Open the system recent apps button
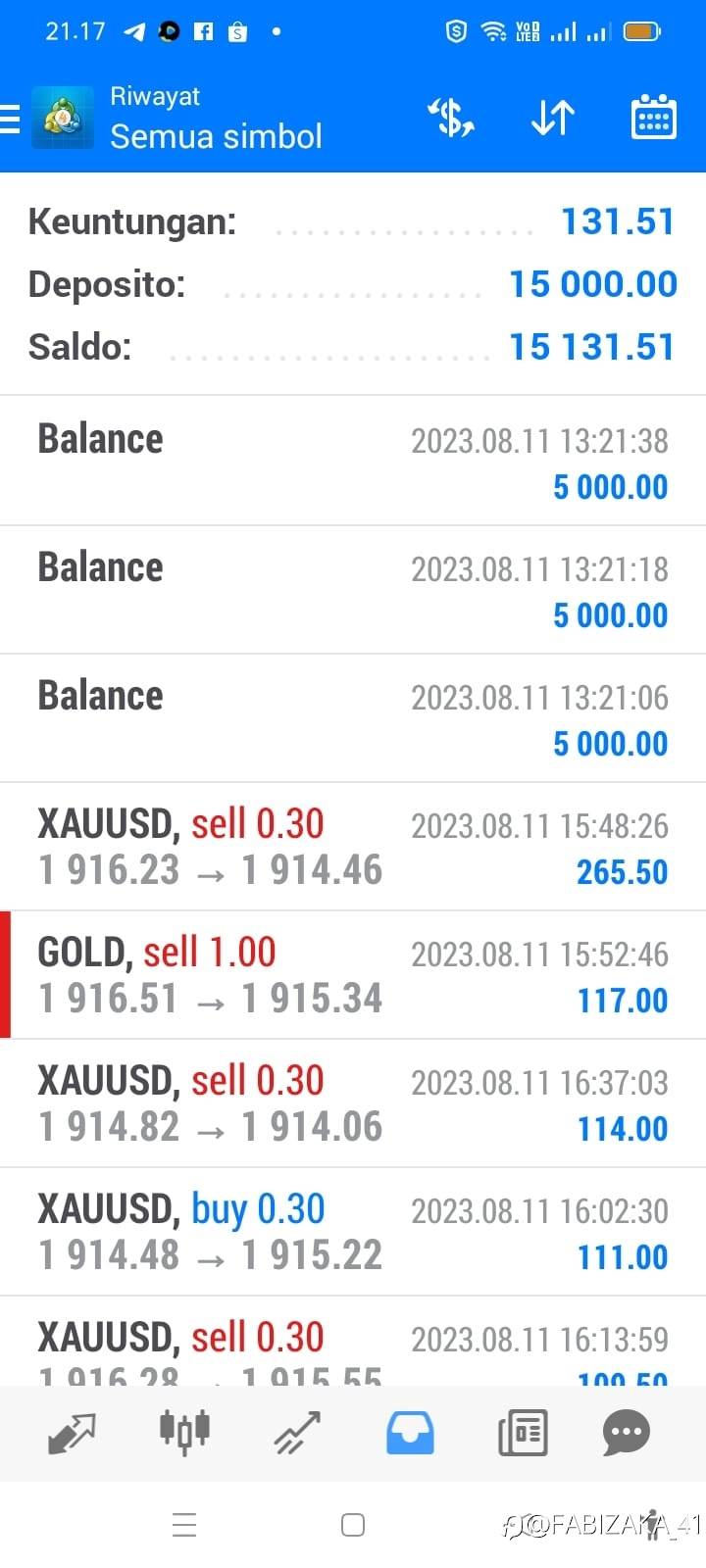This screenshot has height=1568, width=706. coord(184,1525)
